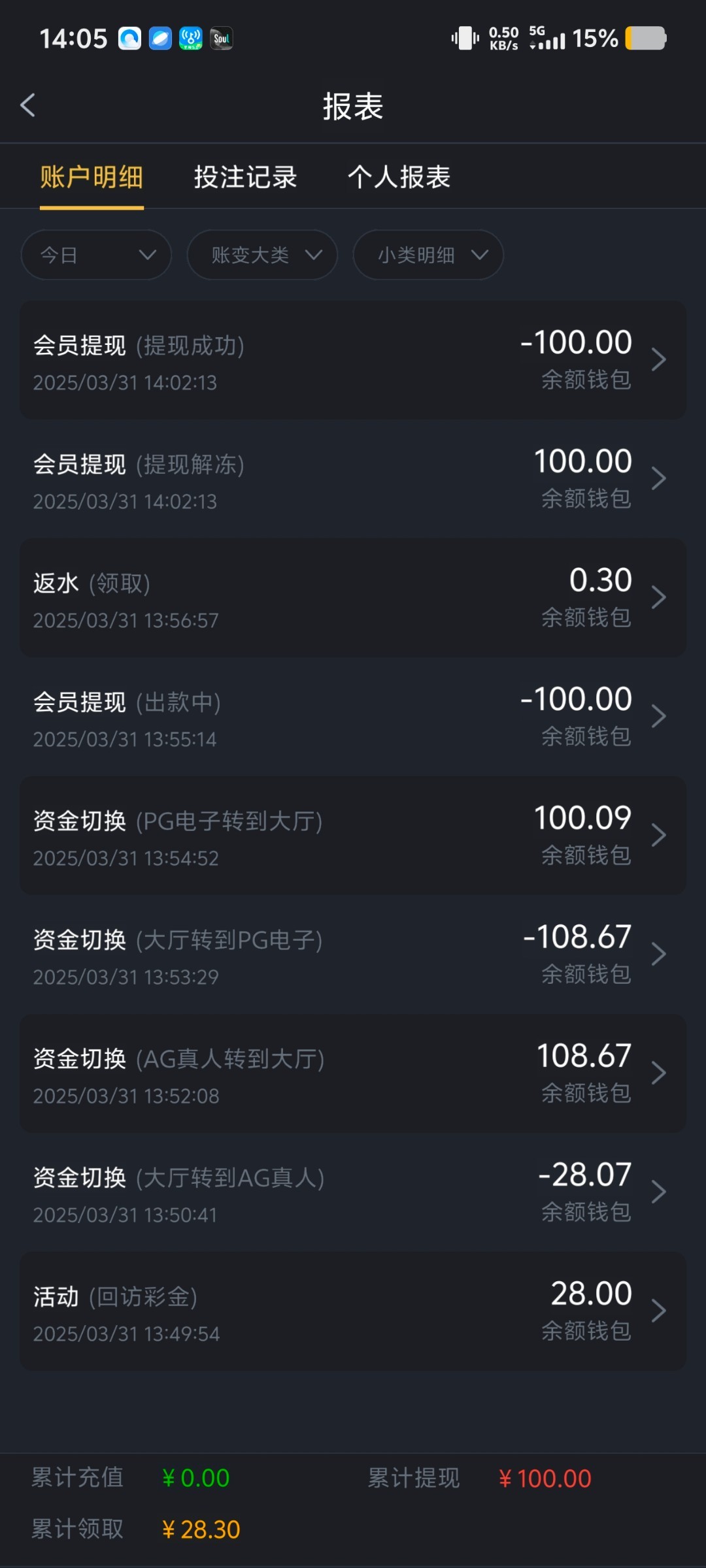Open the 返水 (领取) record
Image resolution: width=706 pixels, height=1568 pixels.
pos(353,598)
